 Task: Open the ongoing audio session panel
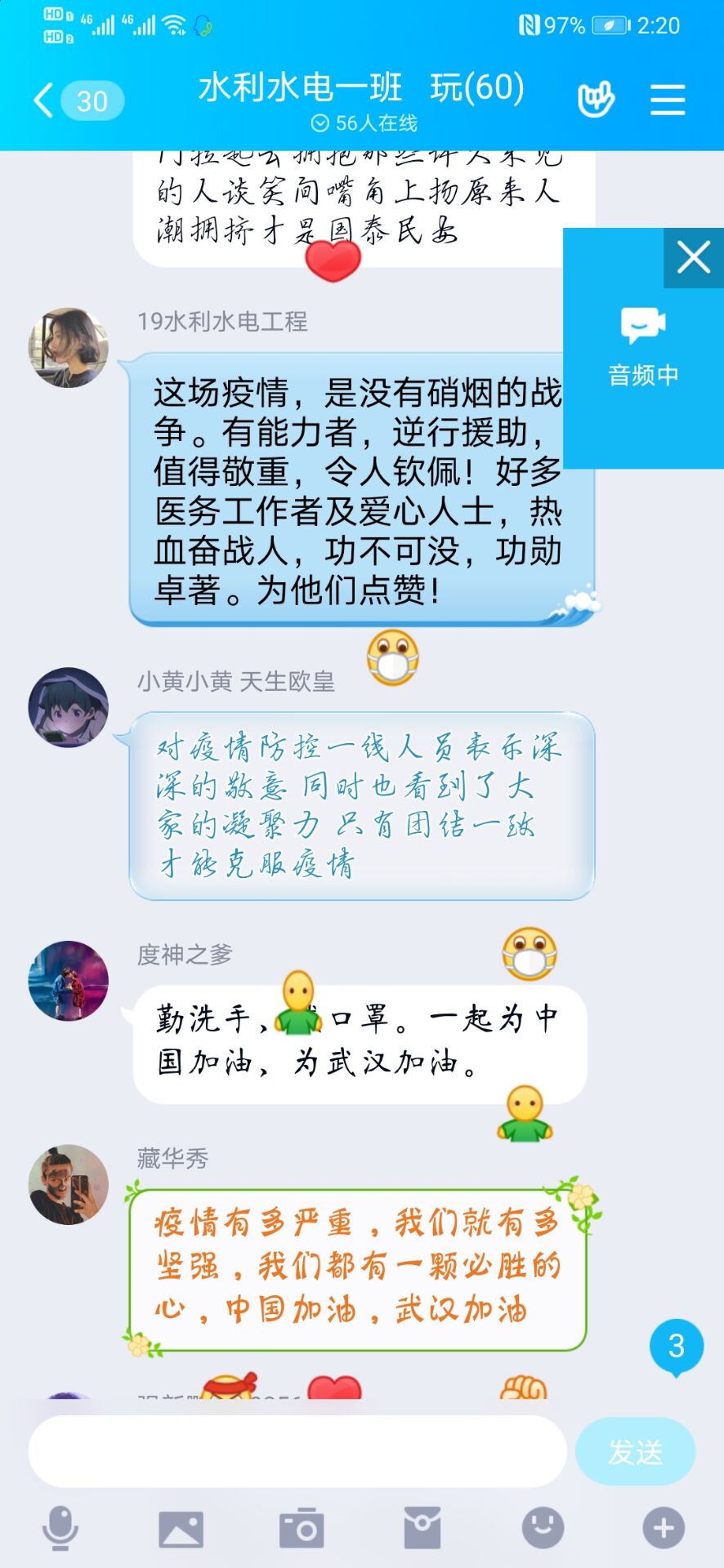click(x=642, y=349)
